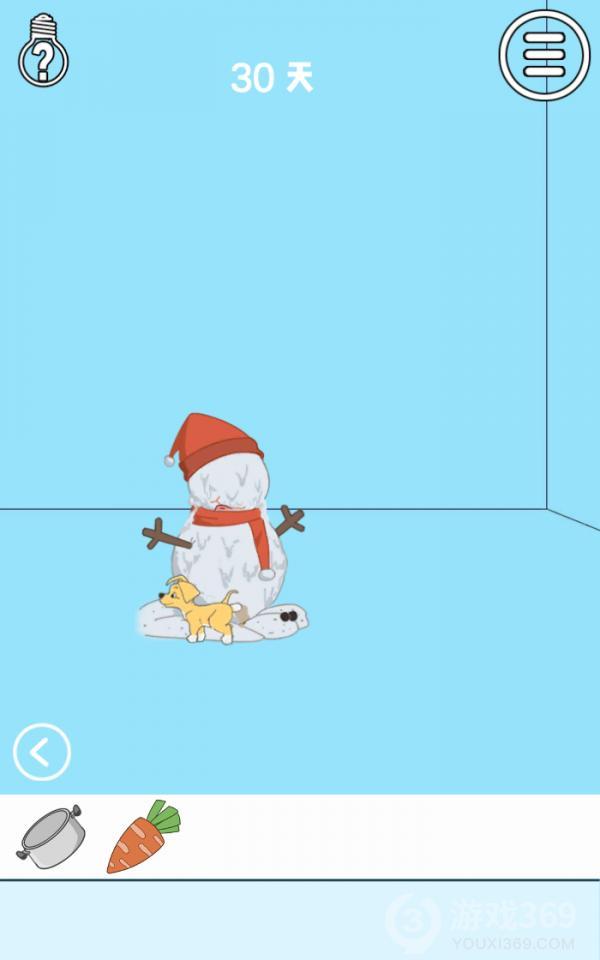This screenshot has width=600, height=960.
Task: Select the carrot in the inventory
Action: [x=142, y=836]
